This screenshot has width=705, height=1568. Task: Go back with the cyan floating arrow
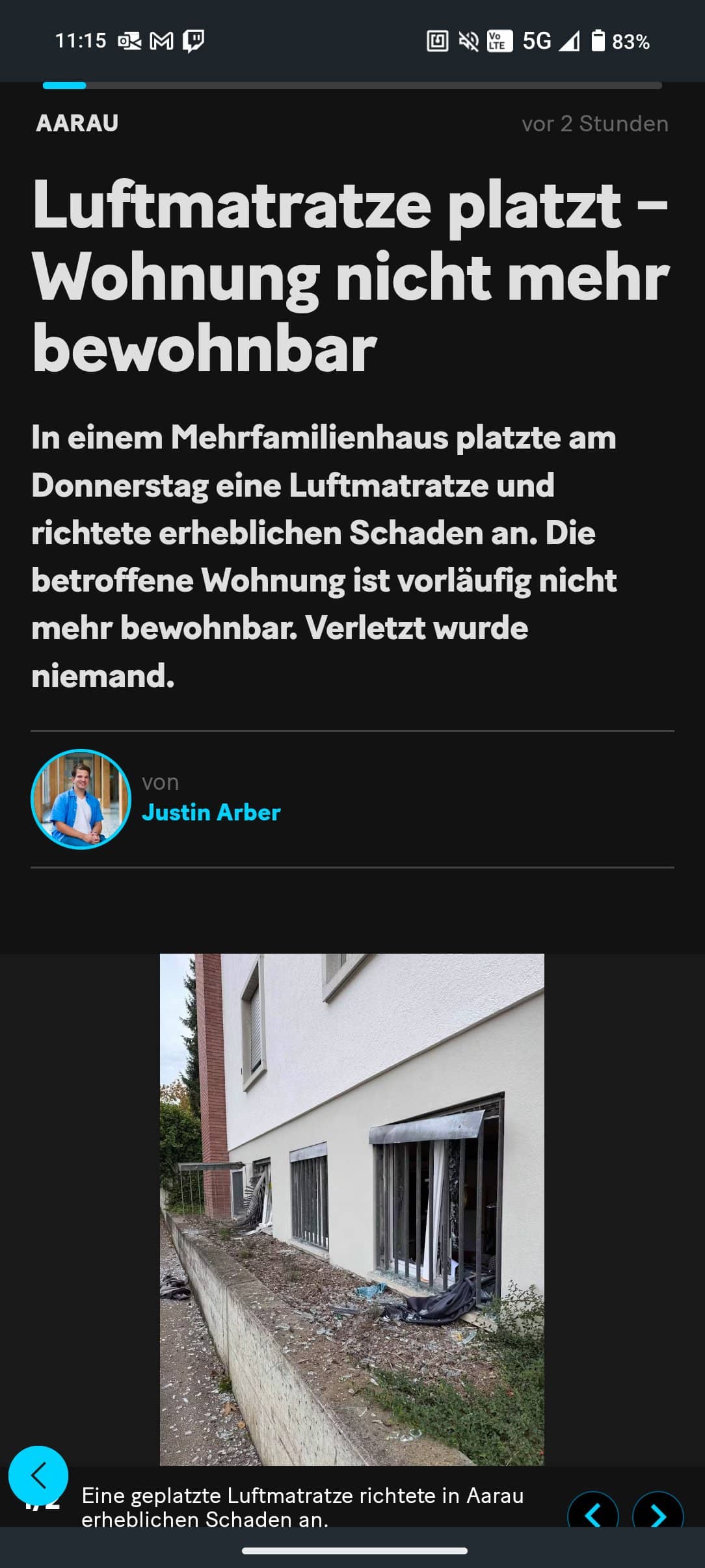pyautogui.click(x=38, y=1475)
